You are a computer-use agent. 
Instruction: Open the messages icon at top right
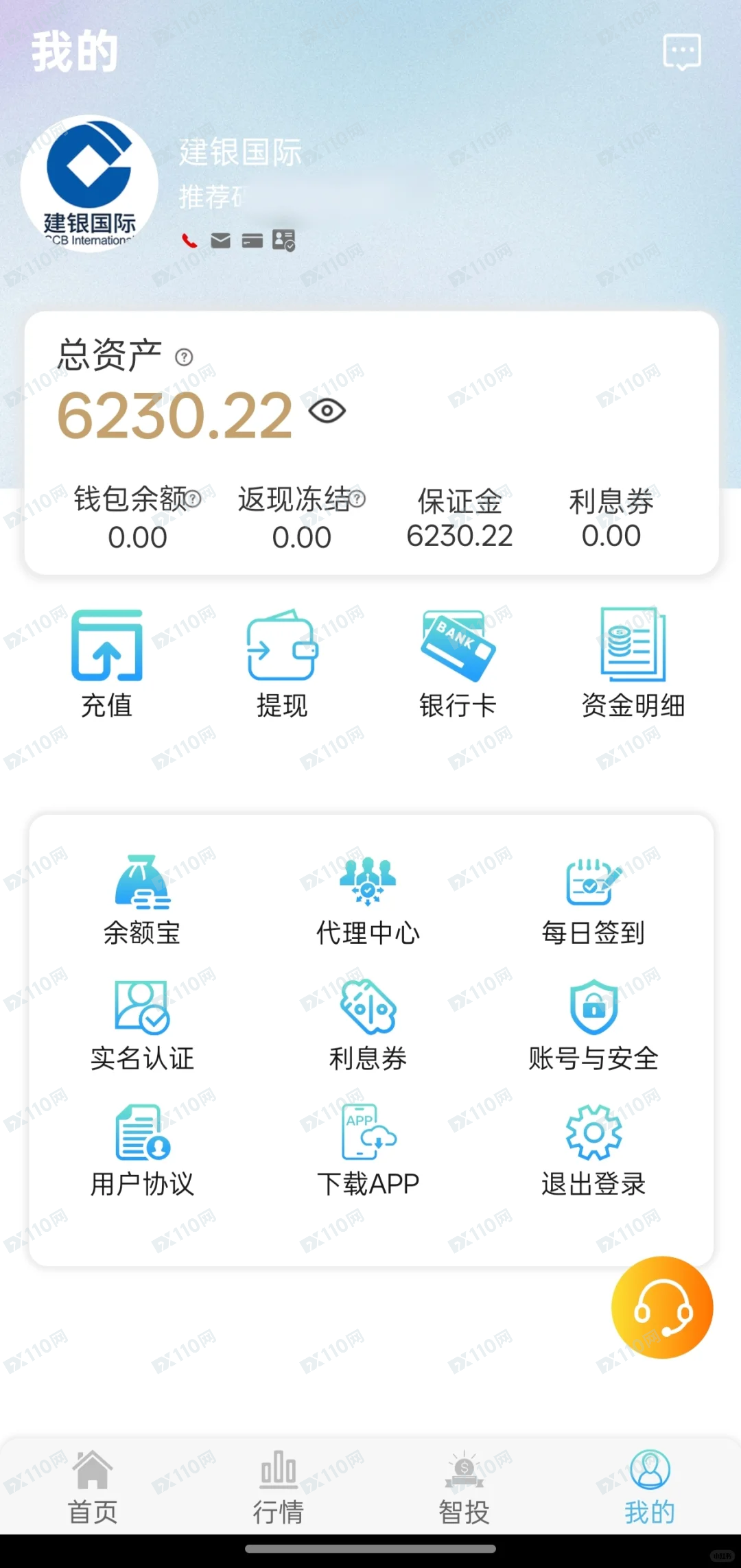click(x=682, y=51)
